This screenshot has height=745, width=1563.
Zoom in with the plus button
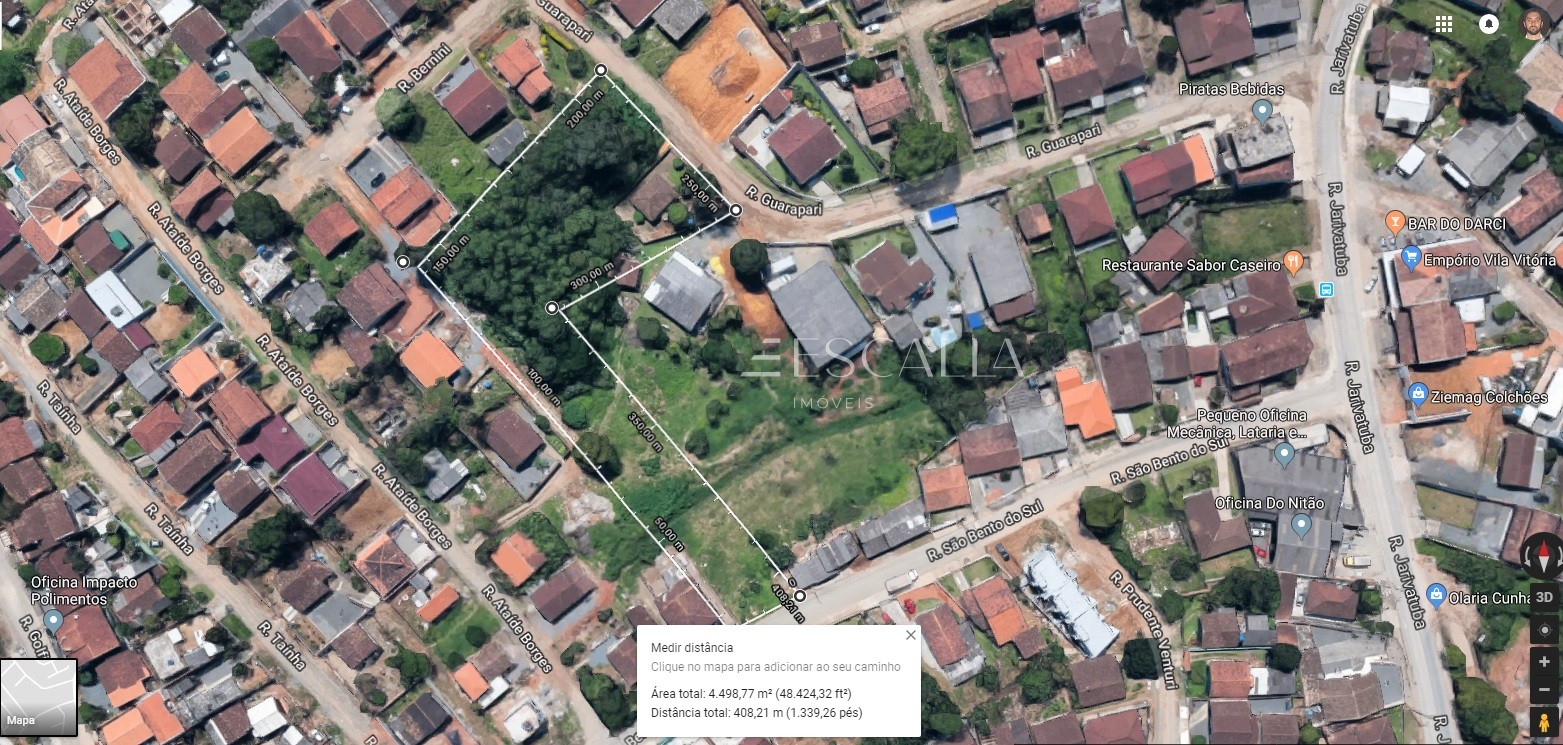1544,661
